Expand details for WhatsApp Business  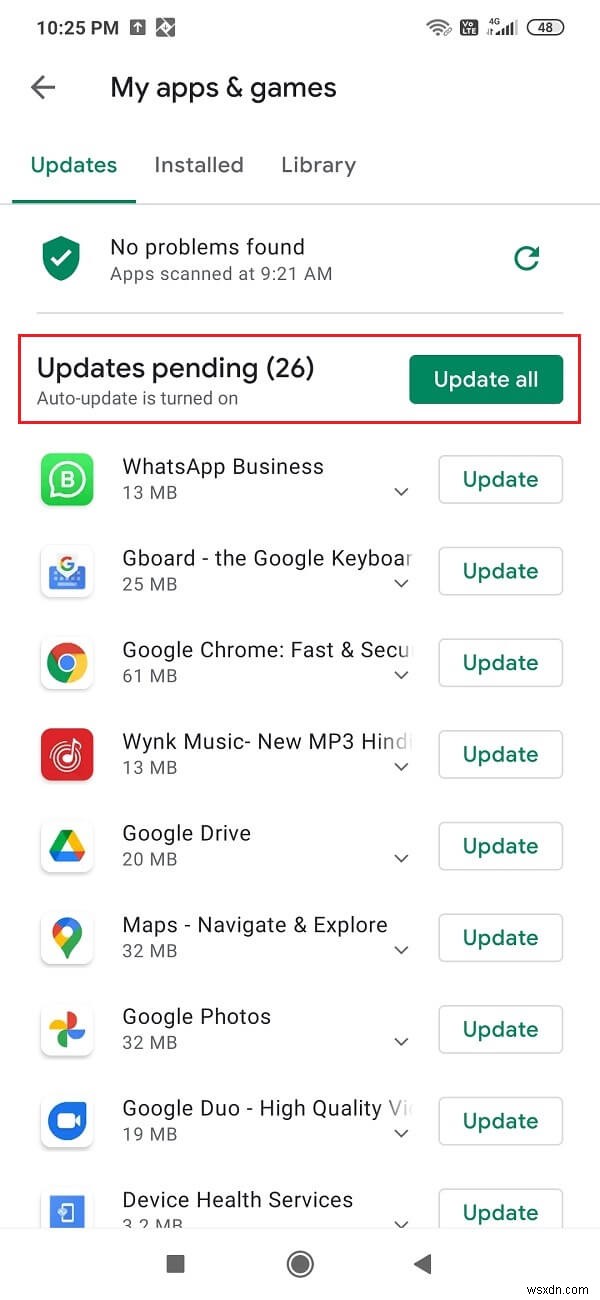click(x=401, y=492)
